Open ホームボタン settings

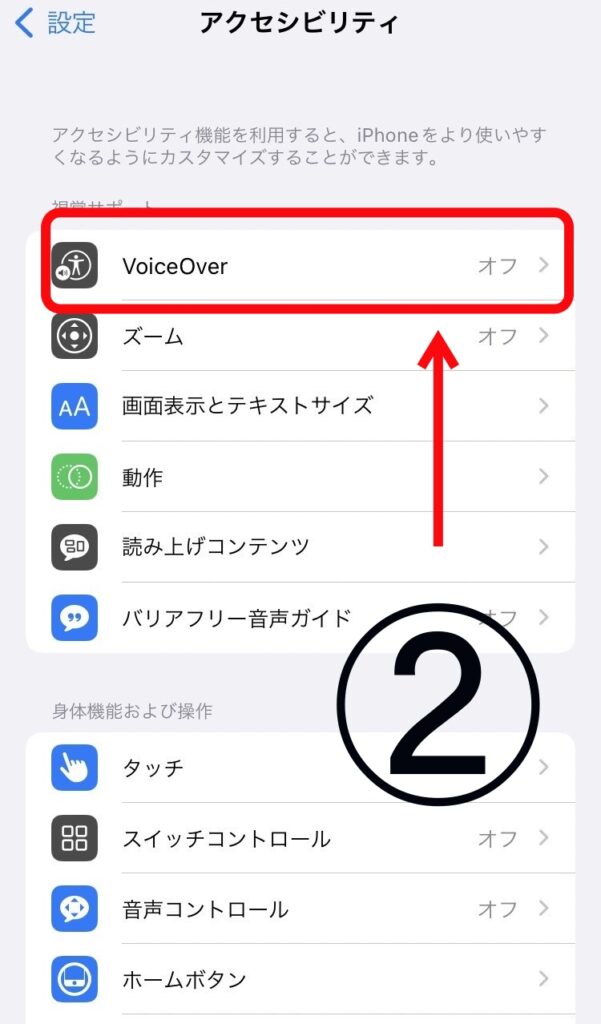pyautogui.click(x=300, y=979)
